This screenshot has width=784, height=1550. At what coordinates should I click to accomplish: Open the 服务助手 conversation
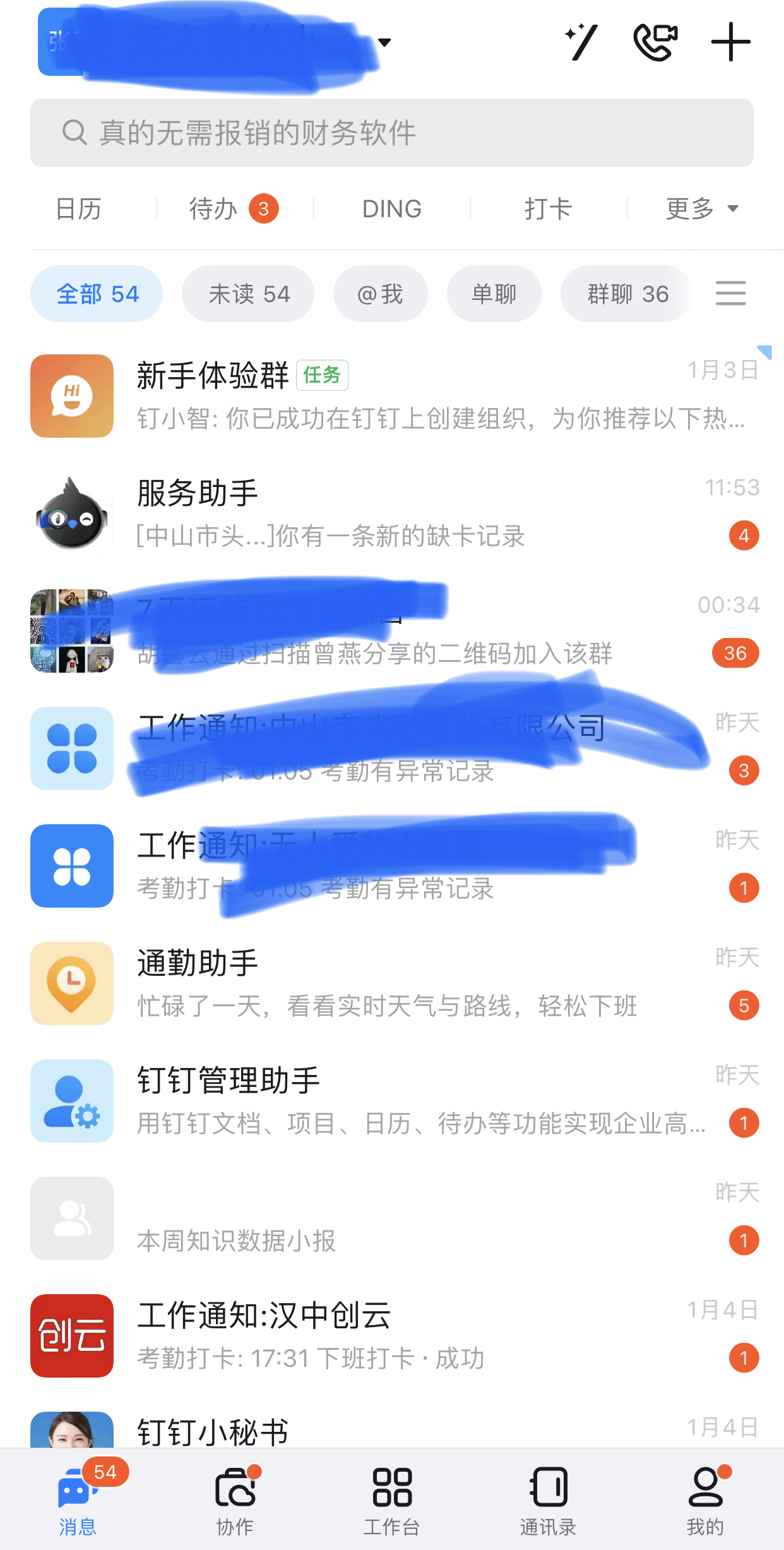(391, 514)
